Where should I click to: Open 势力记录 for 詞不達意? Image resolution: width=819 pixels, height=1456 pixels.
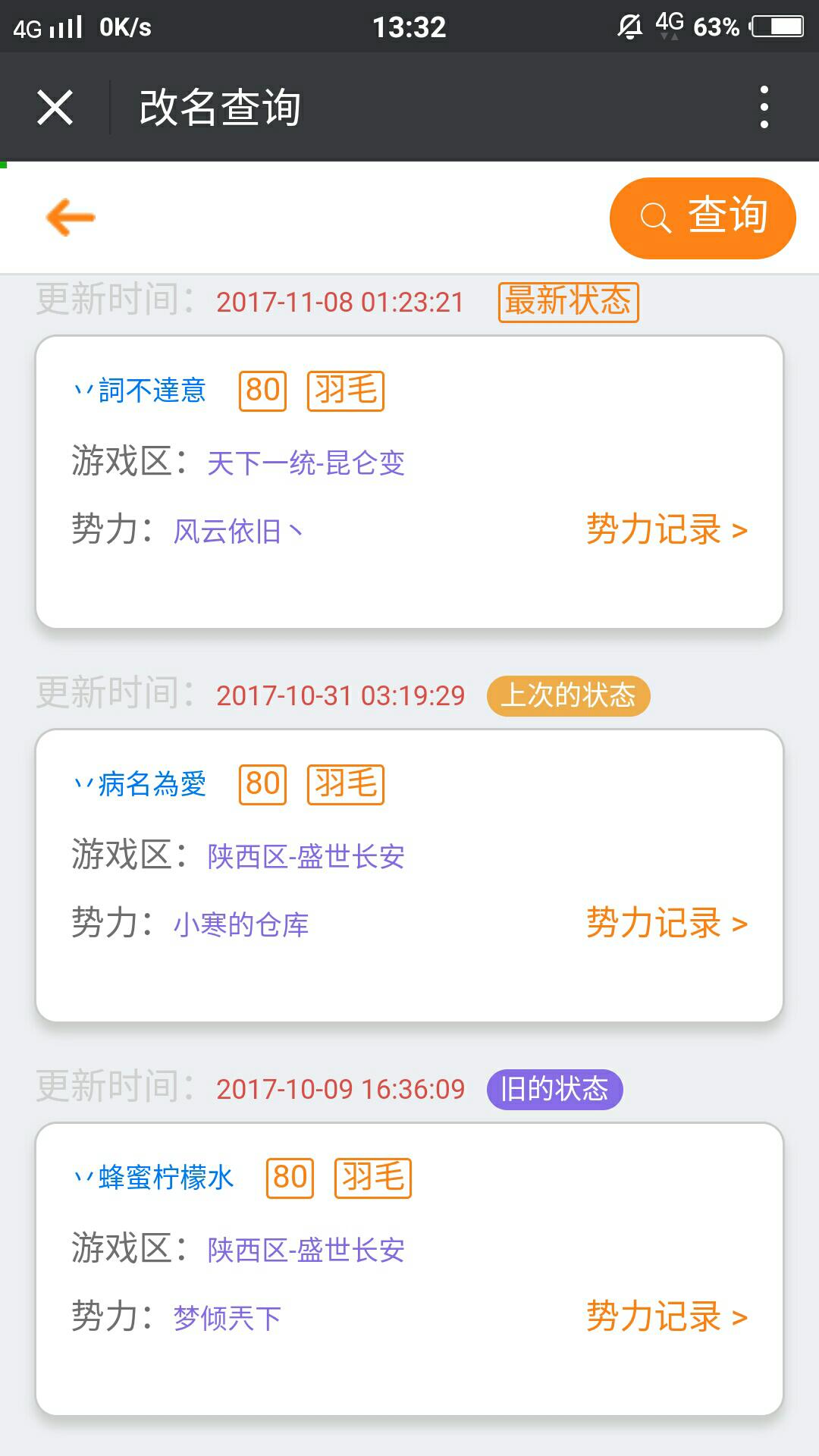tap(667, 529)
